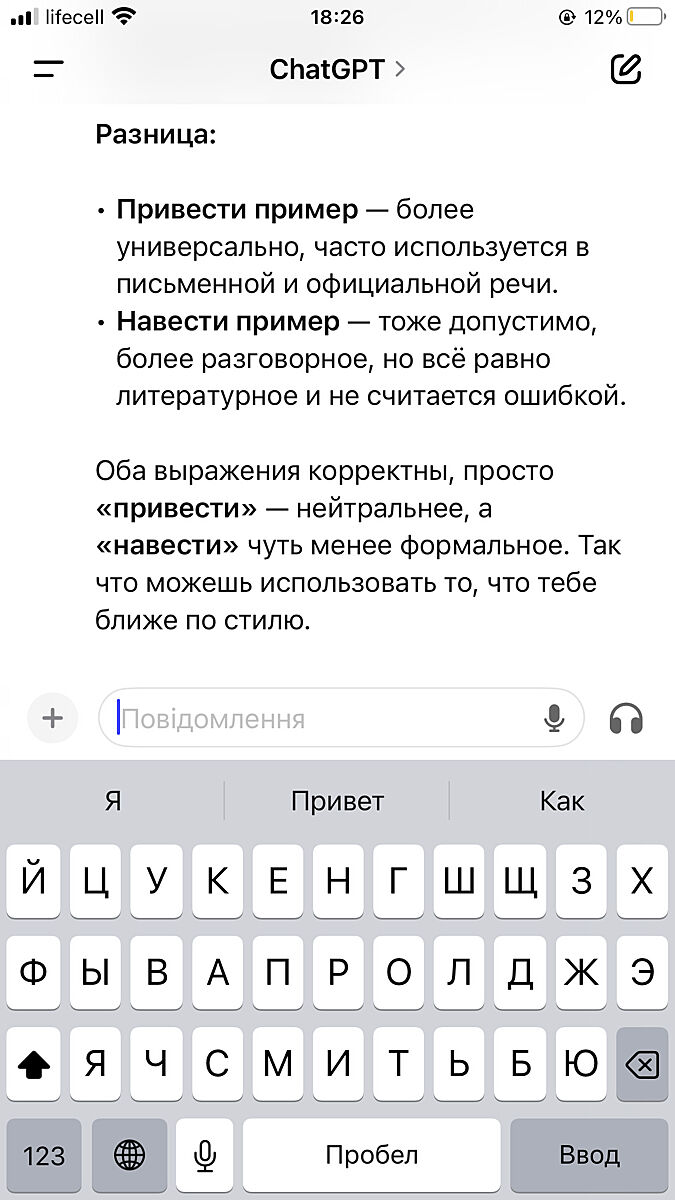Open the sidebar menu
This screenshot has width=675, height=1200.
pyautogui.click(x=48, y=69)
